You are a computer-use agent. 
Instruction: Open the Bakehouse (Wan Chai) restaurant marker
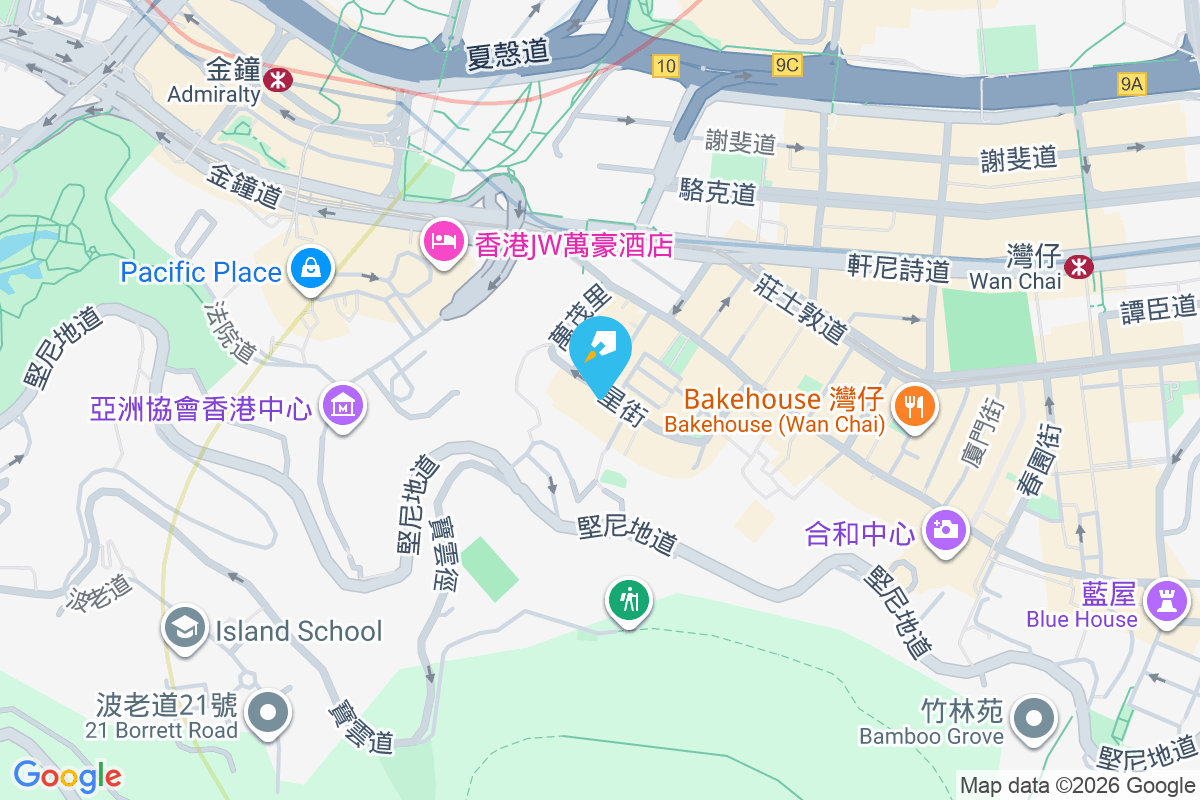[x=914, y=407]
